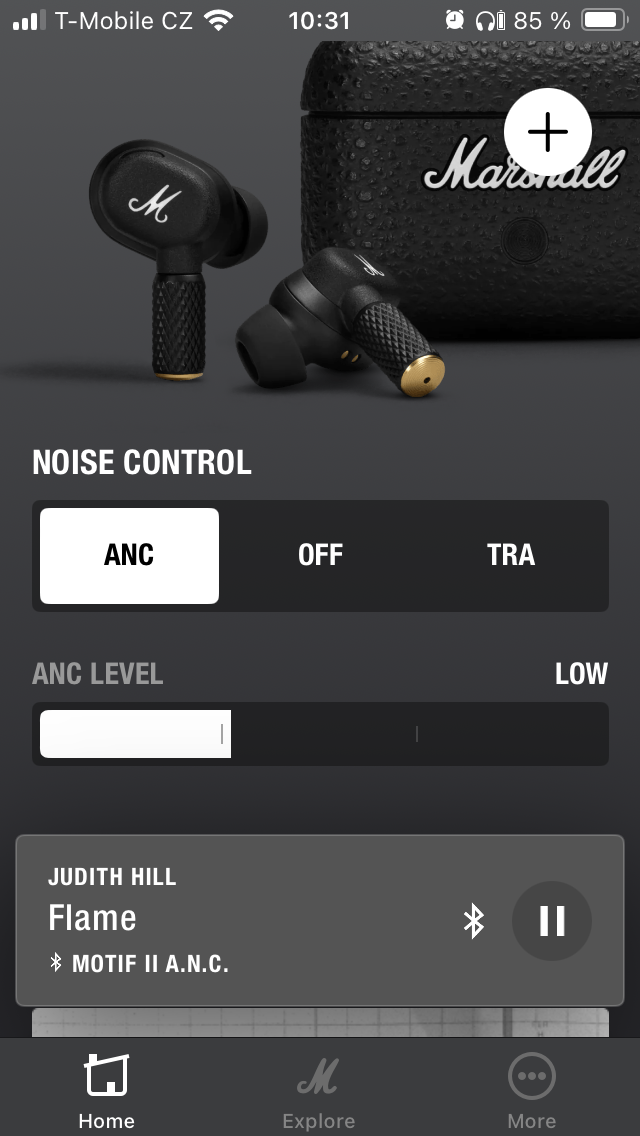Select ANC noise control mode
The width and height of the screenshot is (640, 1136).
(129, 555)
